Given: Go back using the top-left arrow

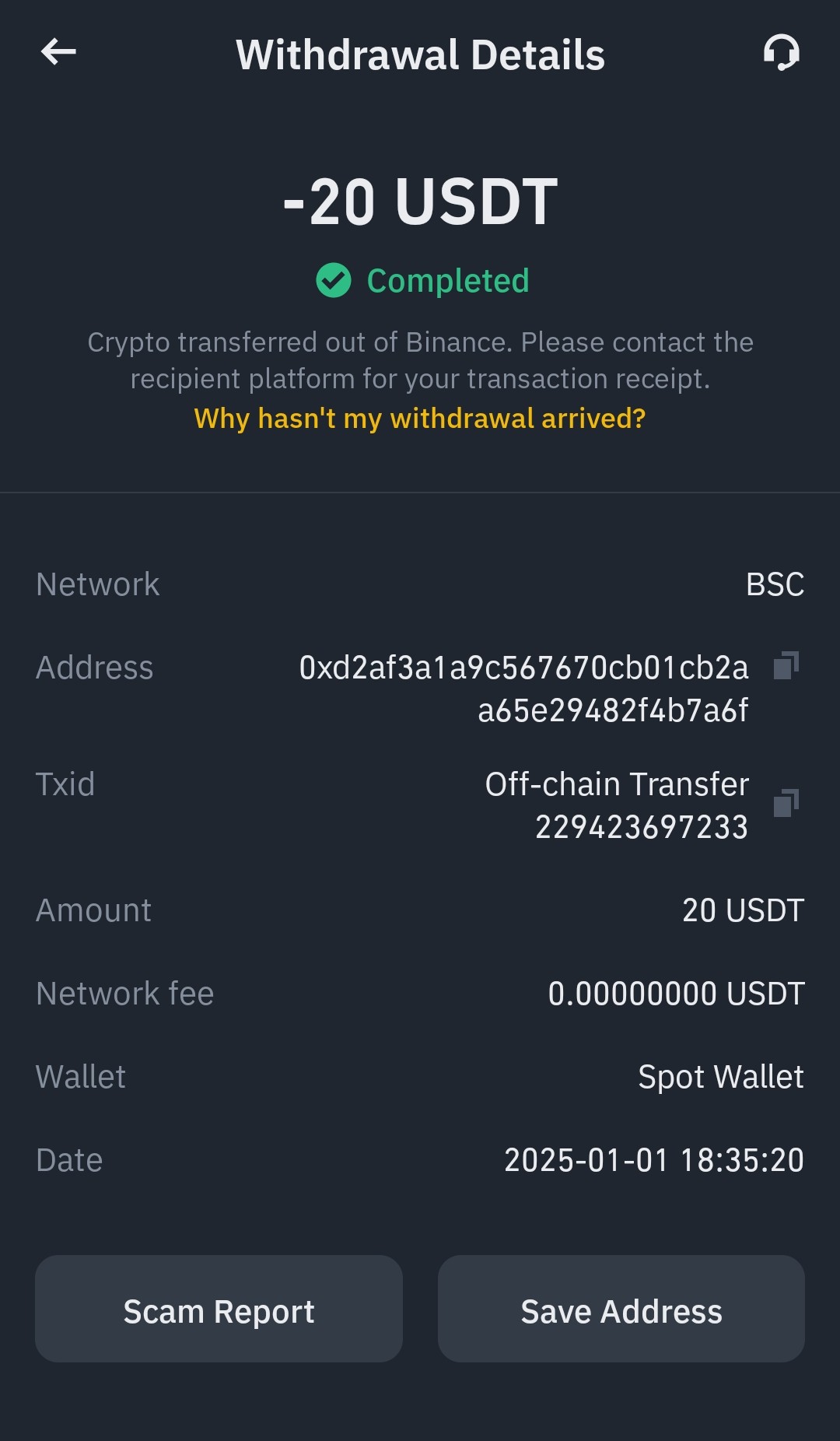Looking at the screenshot, I should [58, 52].
